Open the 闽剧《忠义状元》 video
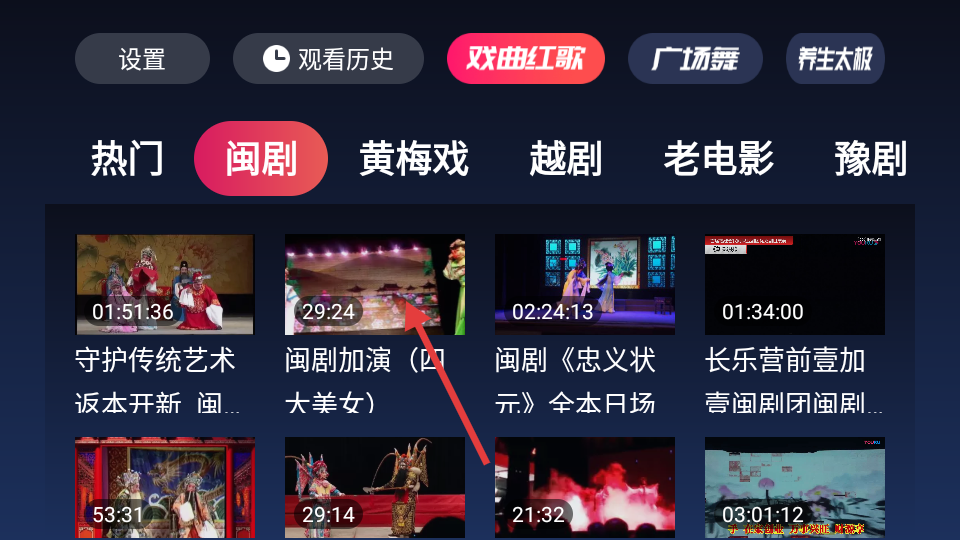 click(585, 285)
